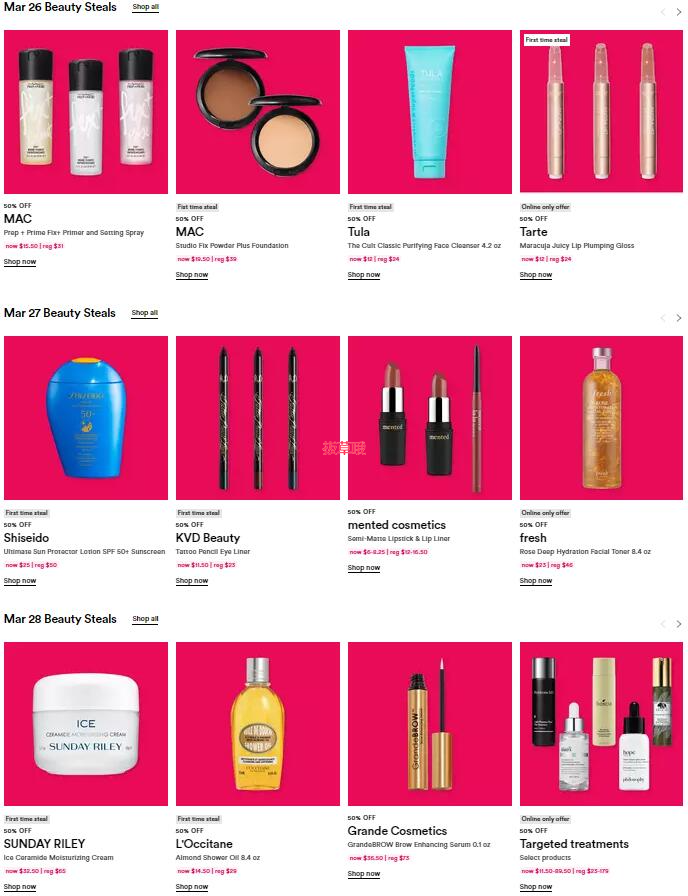688x896 pixels.
Task: Open Shop all for Mar 27 Beauty Steals
Action: pyautogui.click(x=145, y=313)
